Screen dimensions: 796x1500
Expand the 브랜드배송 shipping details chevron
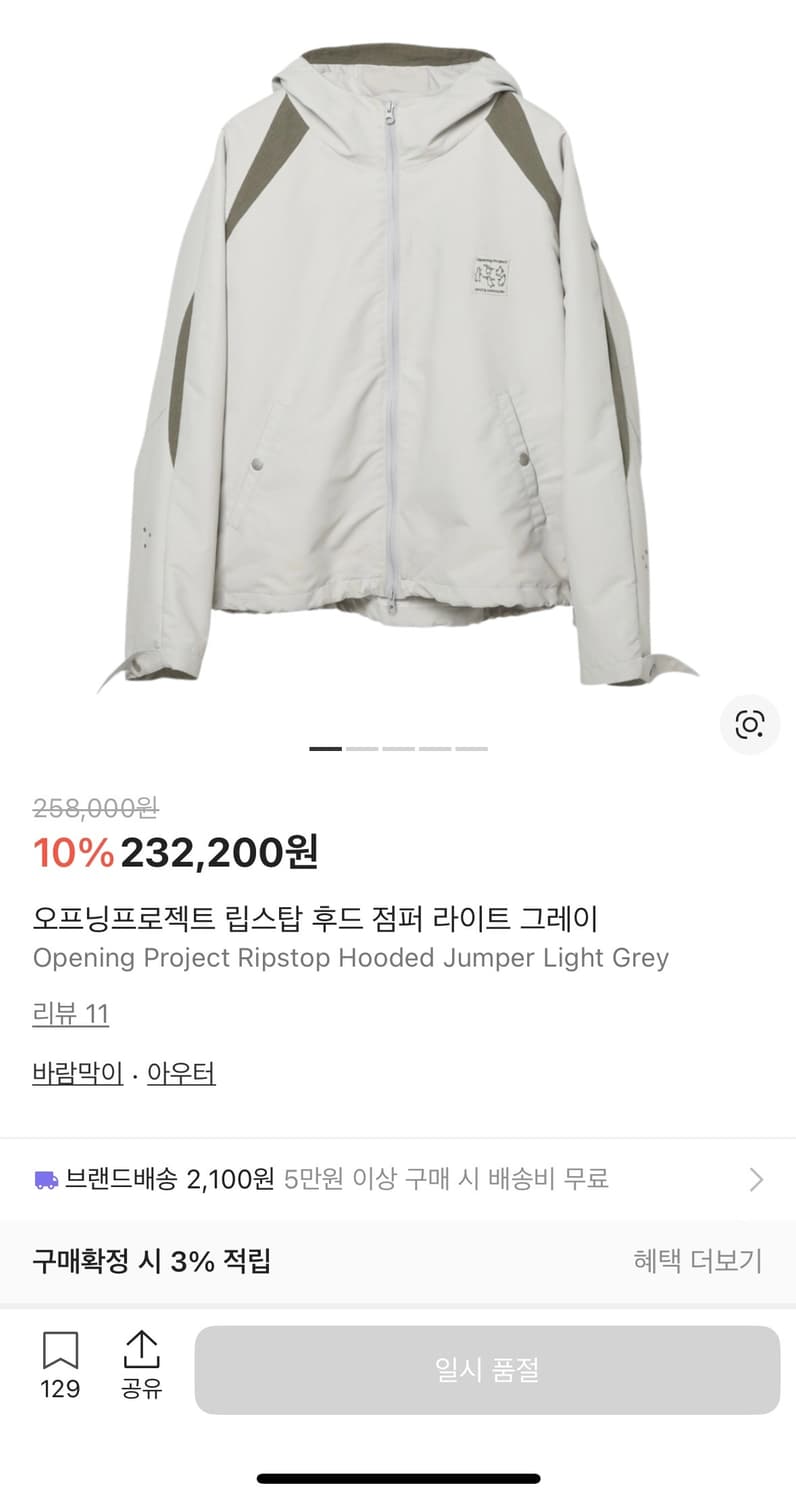click(x=757, y=1180)
